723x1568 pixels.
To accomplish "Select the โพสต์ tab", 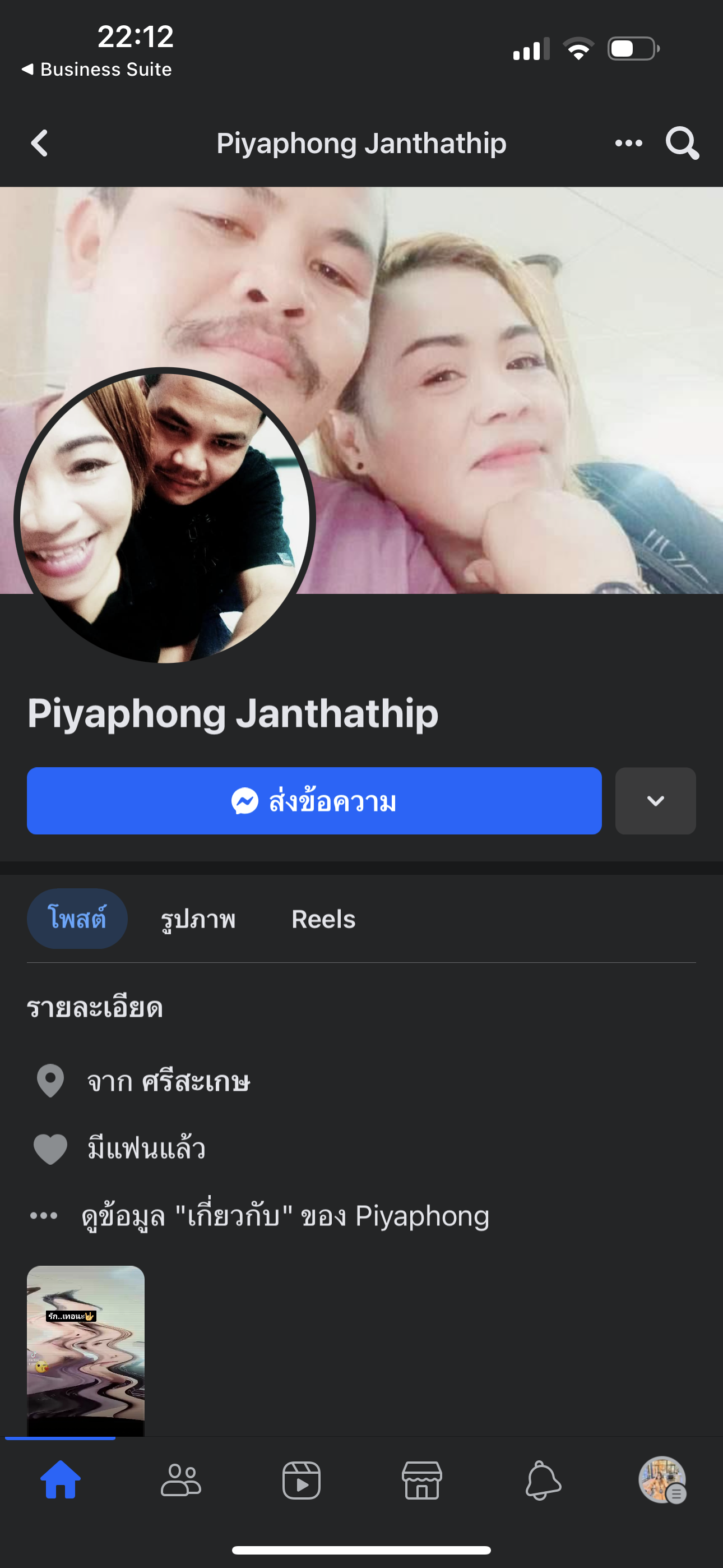I will tap(77, 919).
